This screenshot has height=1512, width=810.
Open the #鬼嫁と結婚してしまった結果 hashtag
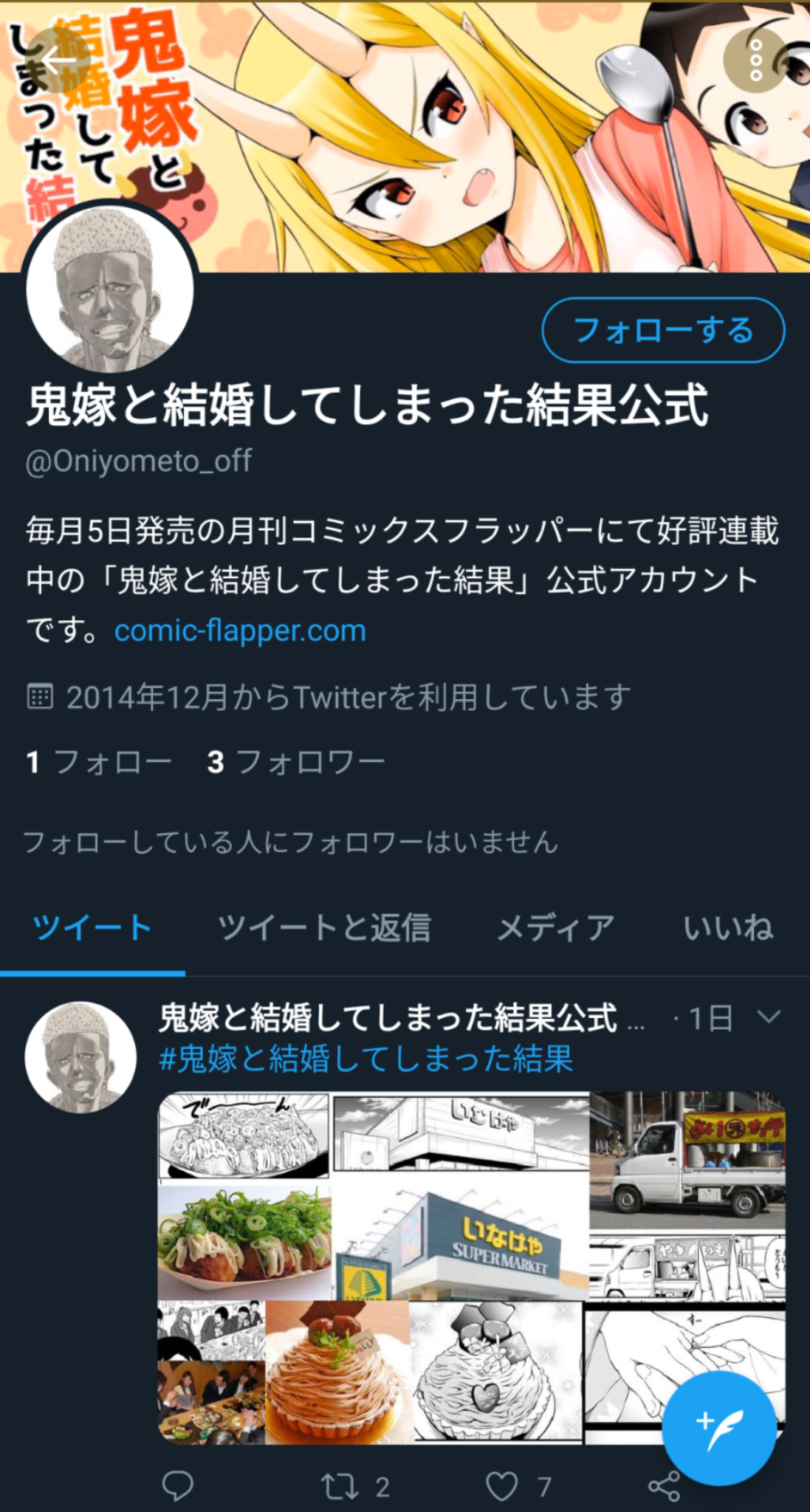tap(365, 1059)
